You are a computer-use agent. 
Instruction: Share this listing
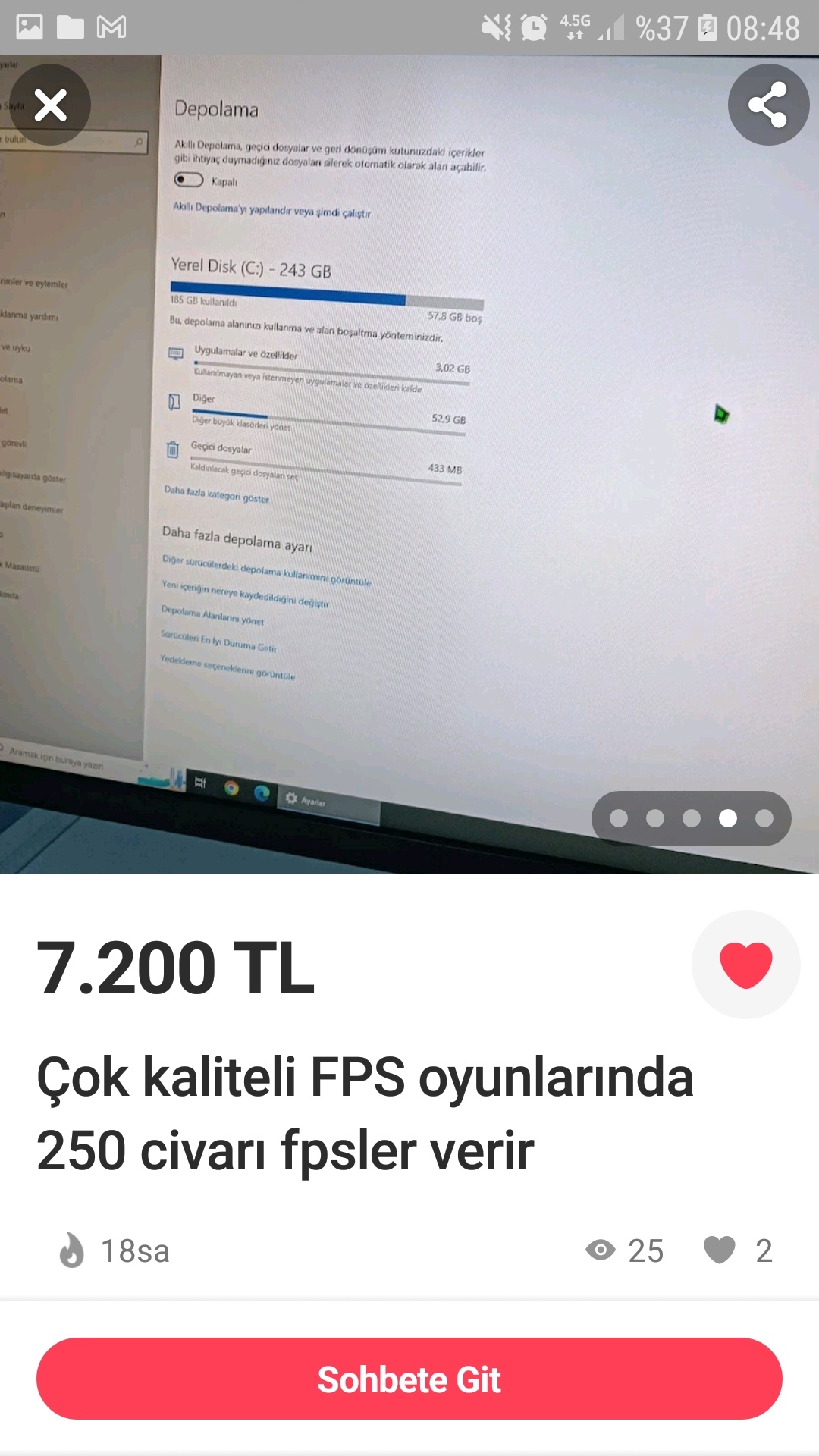pyautogui.click(x=767, y=105)
